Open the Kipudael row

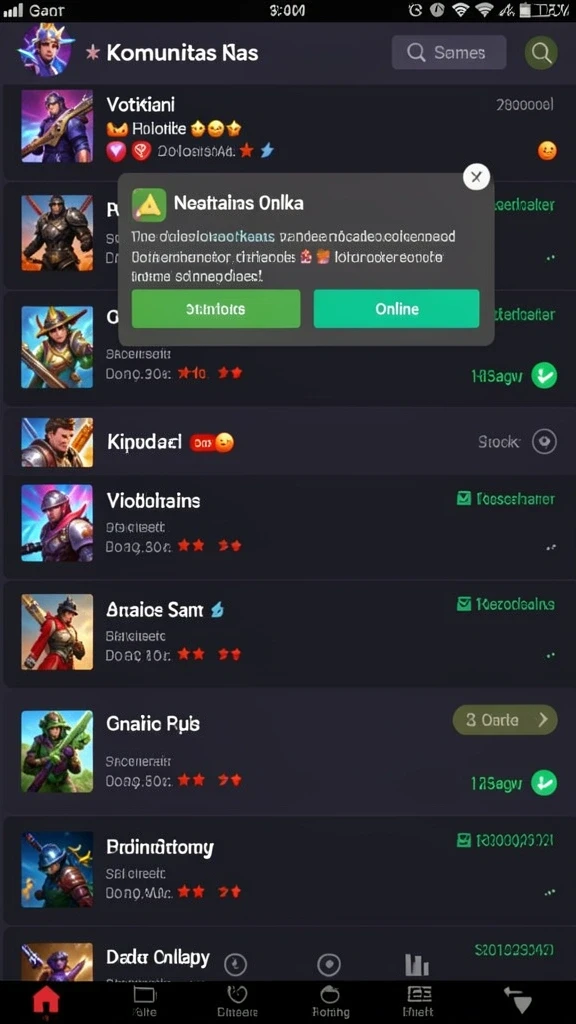click(288, 442)
